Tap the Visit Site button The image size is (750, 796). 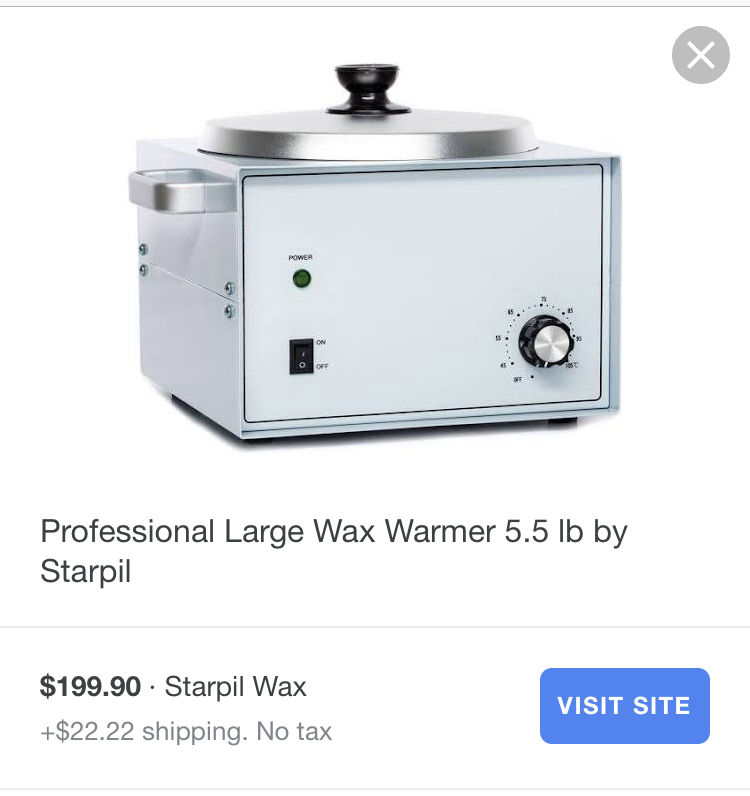pyautogui.click(x=624, y=705)
